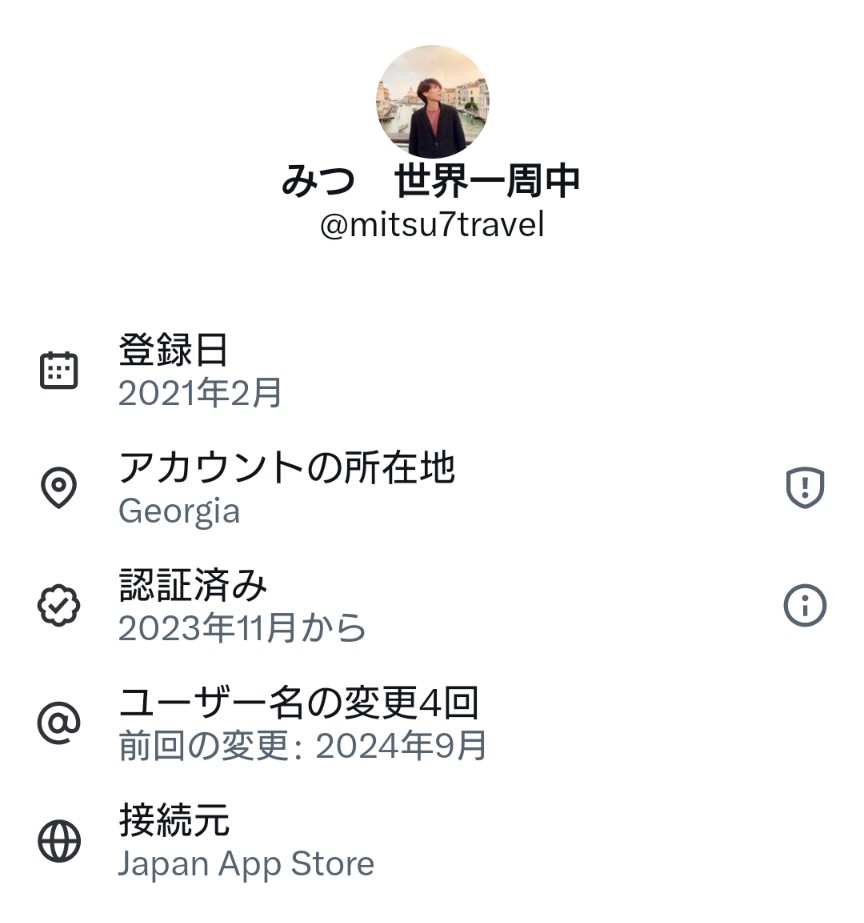Open the みつ profile picture

tap(432, 101)
